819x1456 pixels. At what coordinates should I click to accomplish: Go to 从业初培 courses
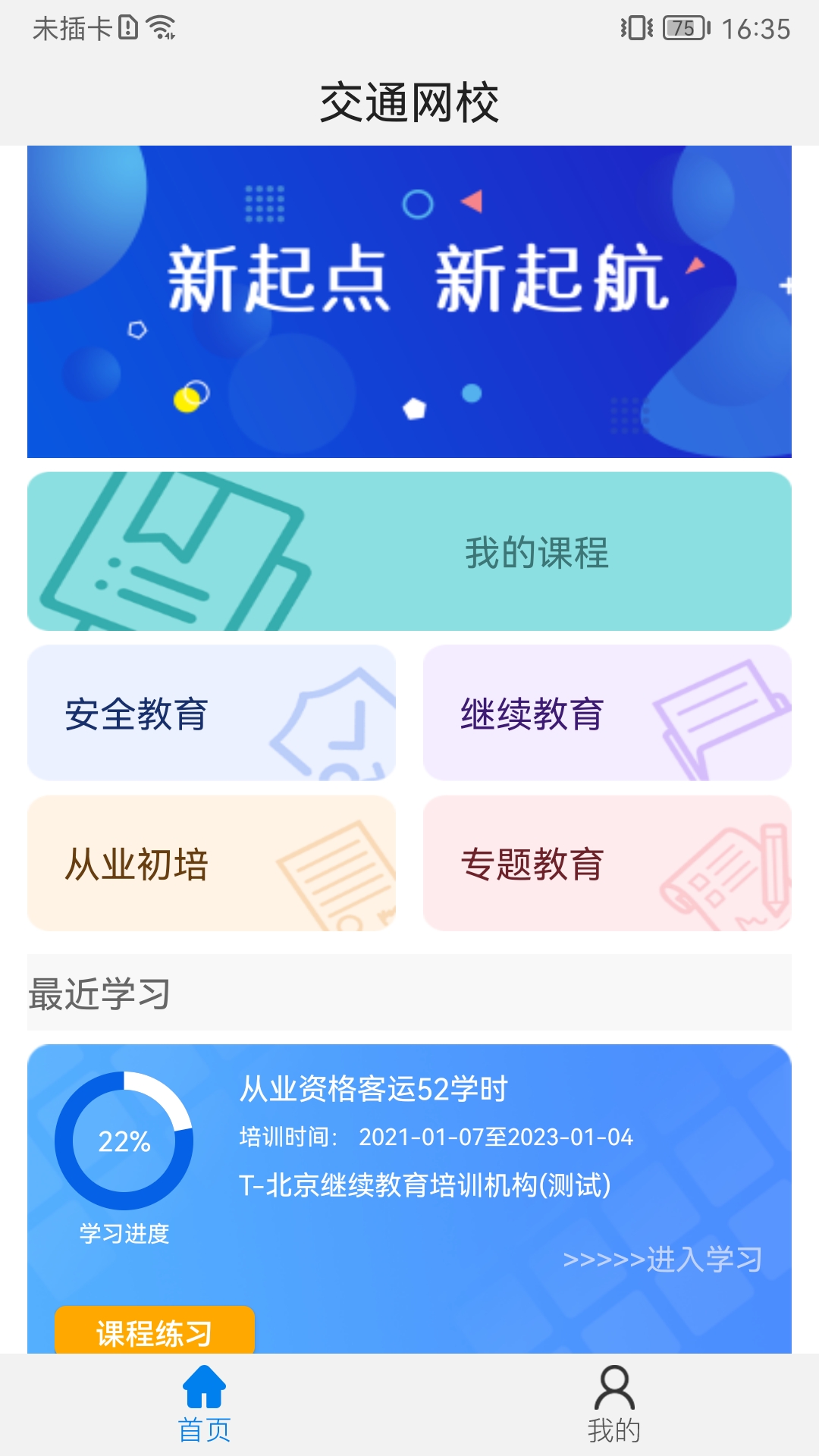point(212,863)
